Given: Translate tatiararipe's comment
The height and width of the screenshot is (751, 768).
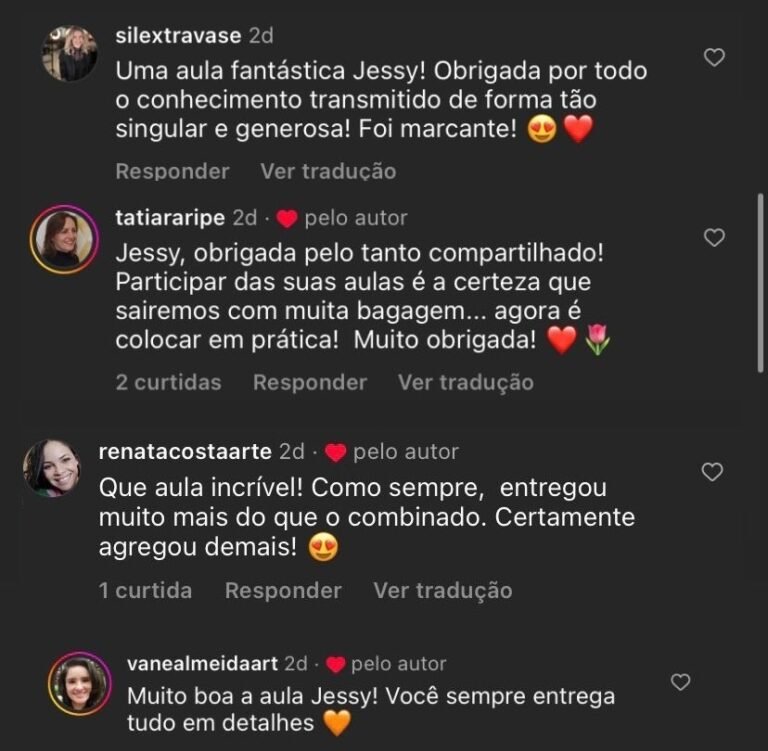Looking at the screenshot, I should pos(465,382).
